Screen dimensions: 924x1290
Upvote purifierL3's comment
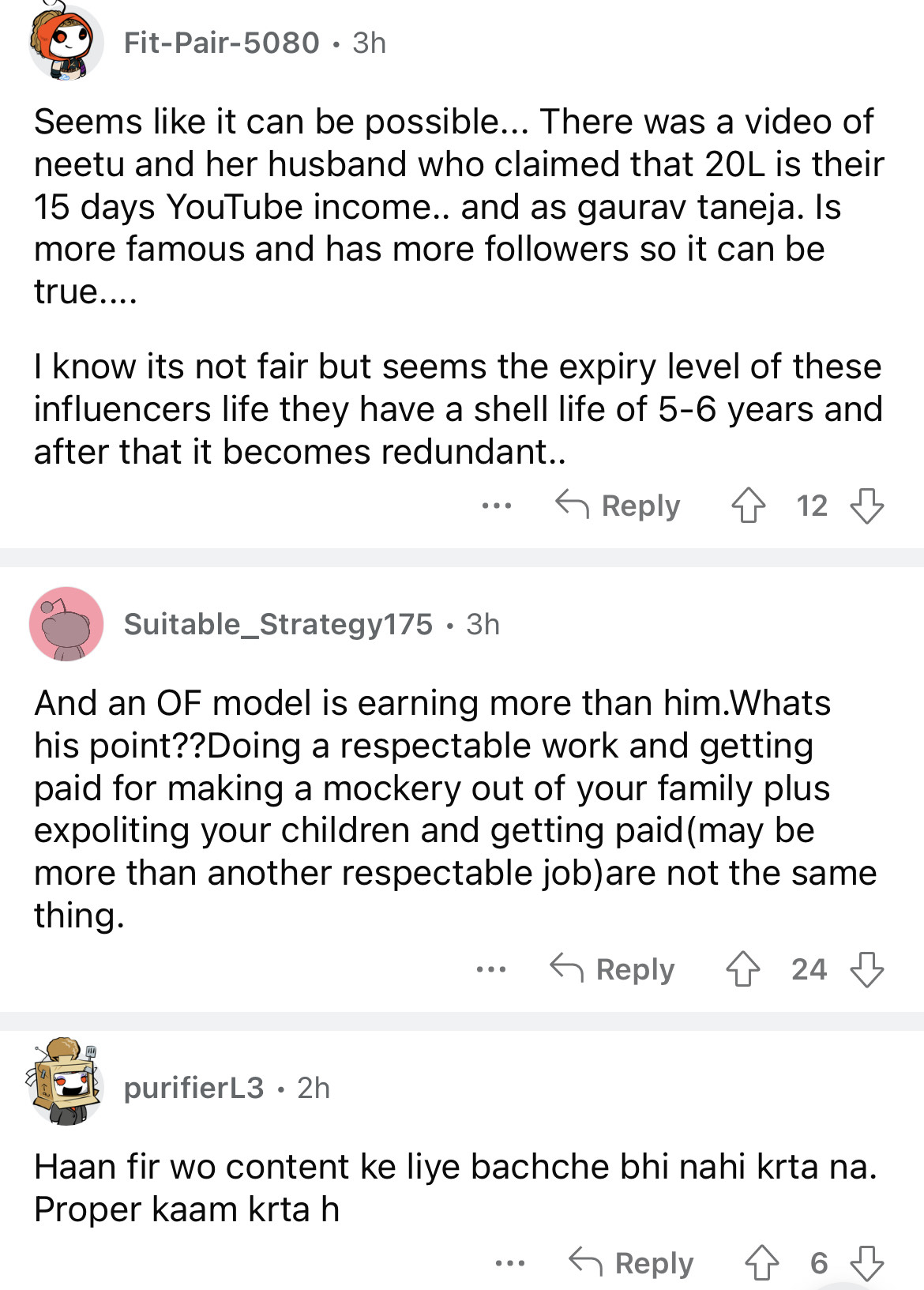761,1263
